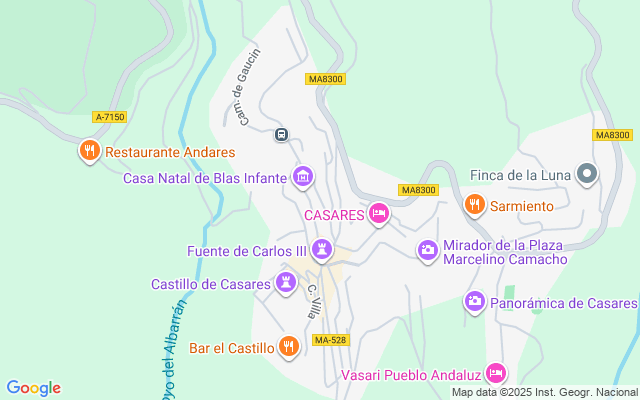Open the Bar el Castillo restaurant pin
Image resolution: width=640 pixels, height=400 pixels.
point(289,347)
